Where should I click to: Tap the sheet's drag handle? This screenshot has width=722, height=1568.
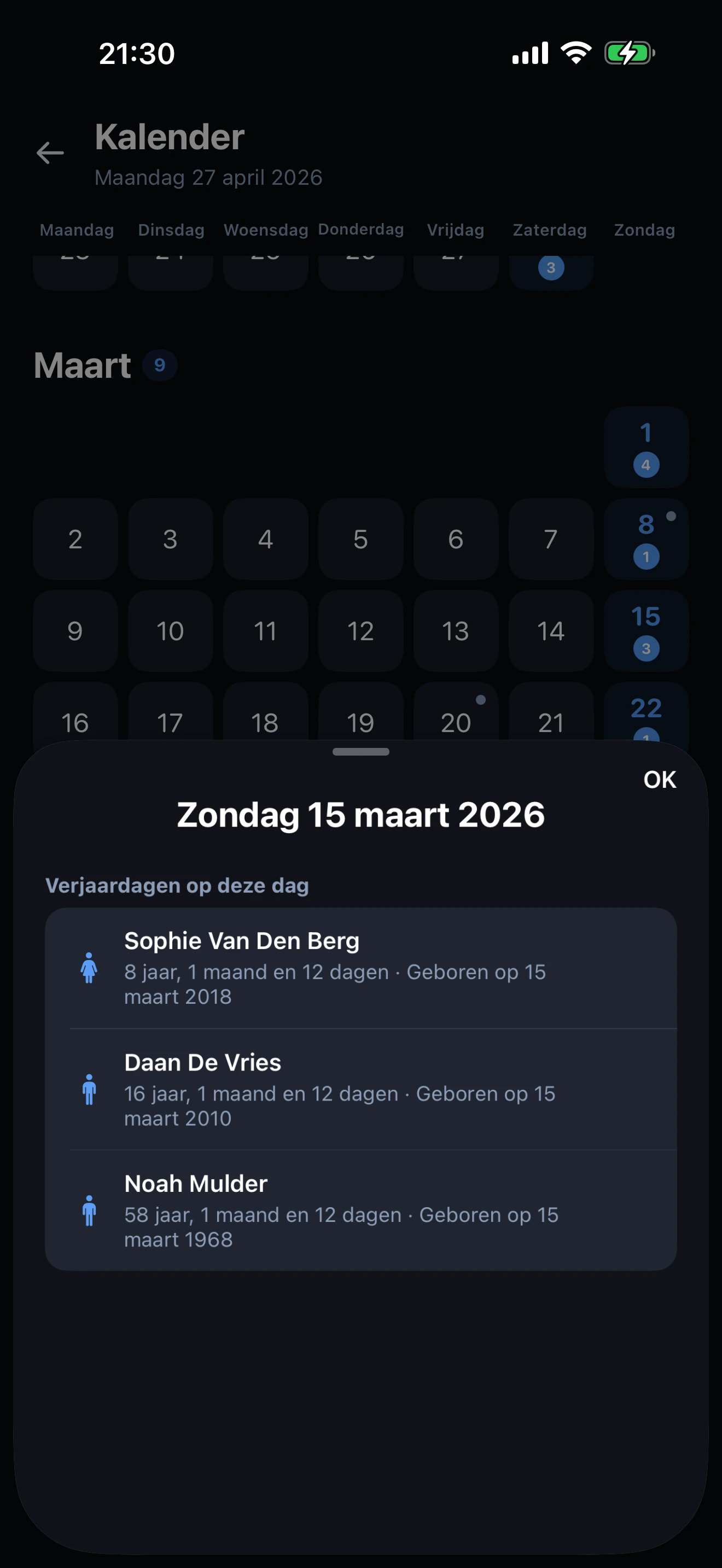pyautogui.click(x=360, y=752)
